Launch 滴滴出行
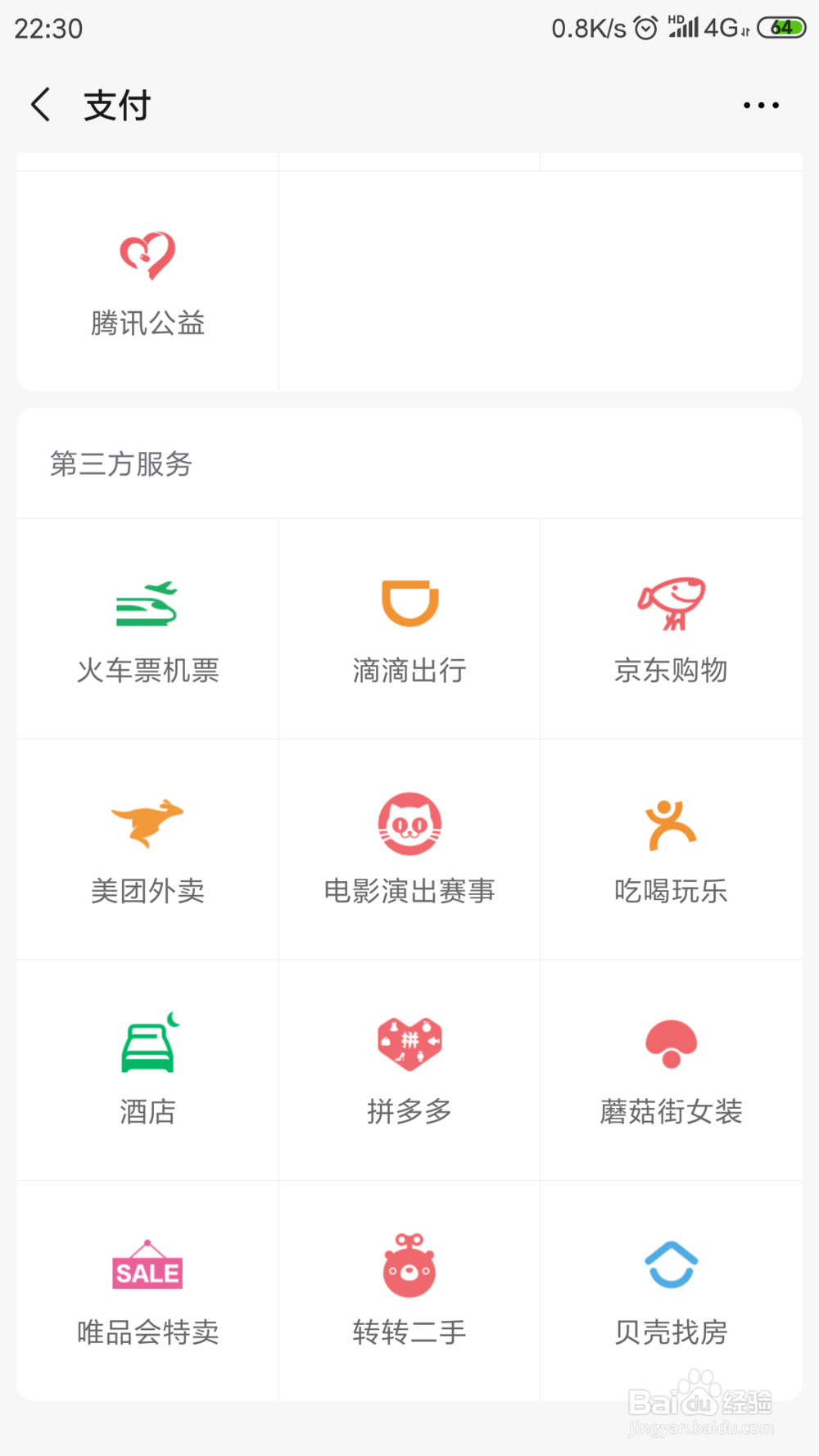 pyautogui.click(x=409, y=629)
